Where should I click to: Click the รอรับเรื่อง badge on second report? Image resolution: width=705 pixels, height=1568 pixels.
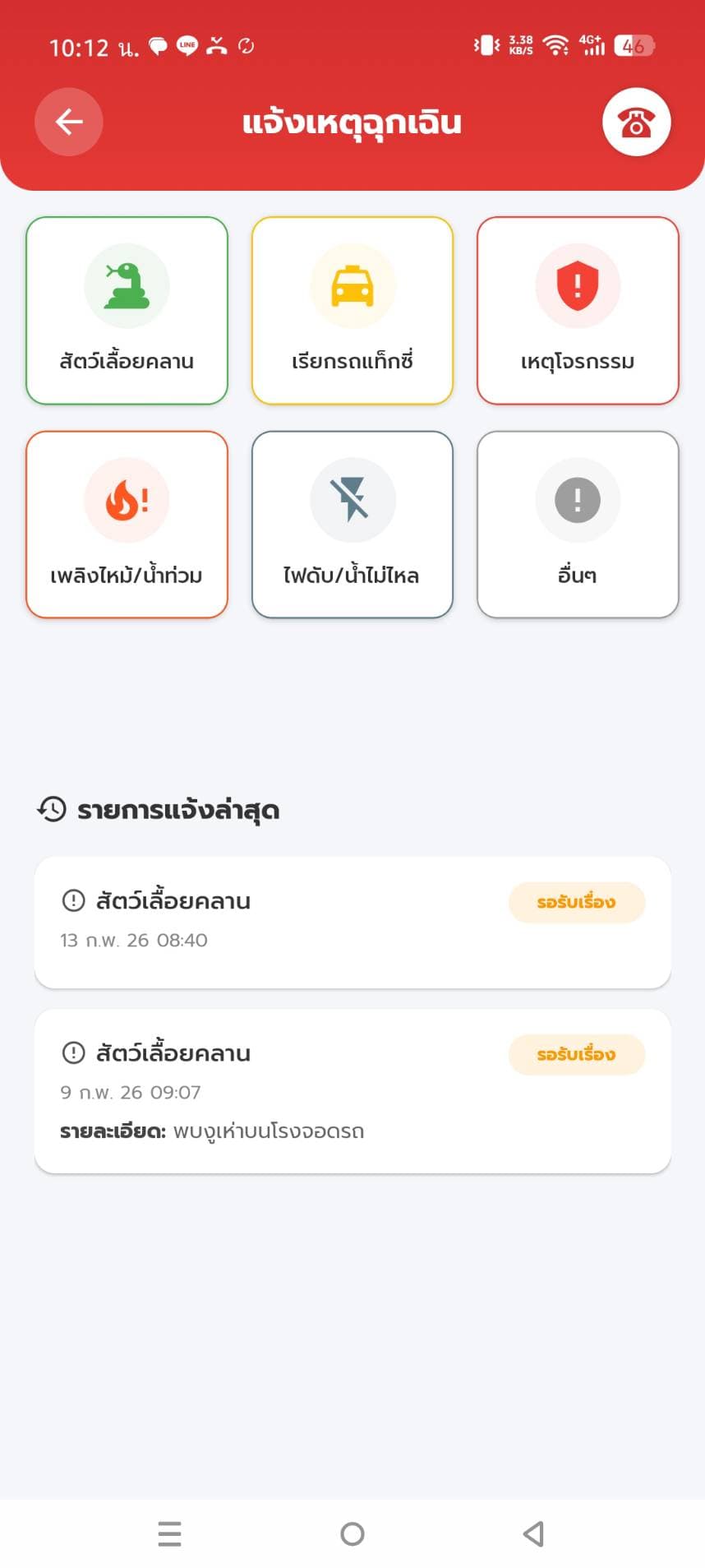point(577,1054)
